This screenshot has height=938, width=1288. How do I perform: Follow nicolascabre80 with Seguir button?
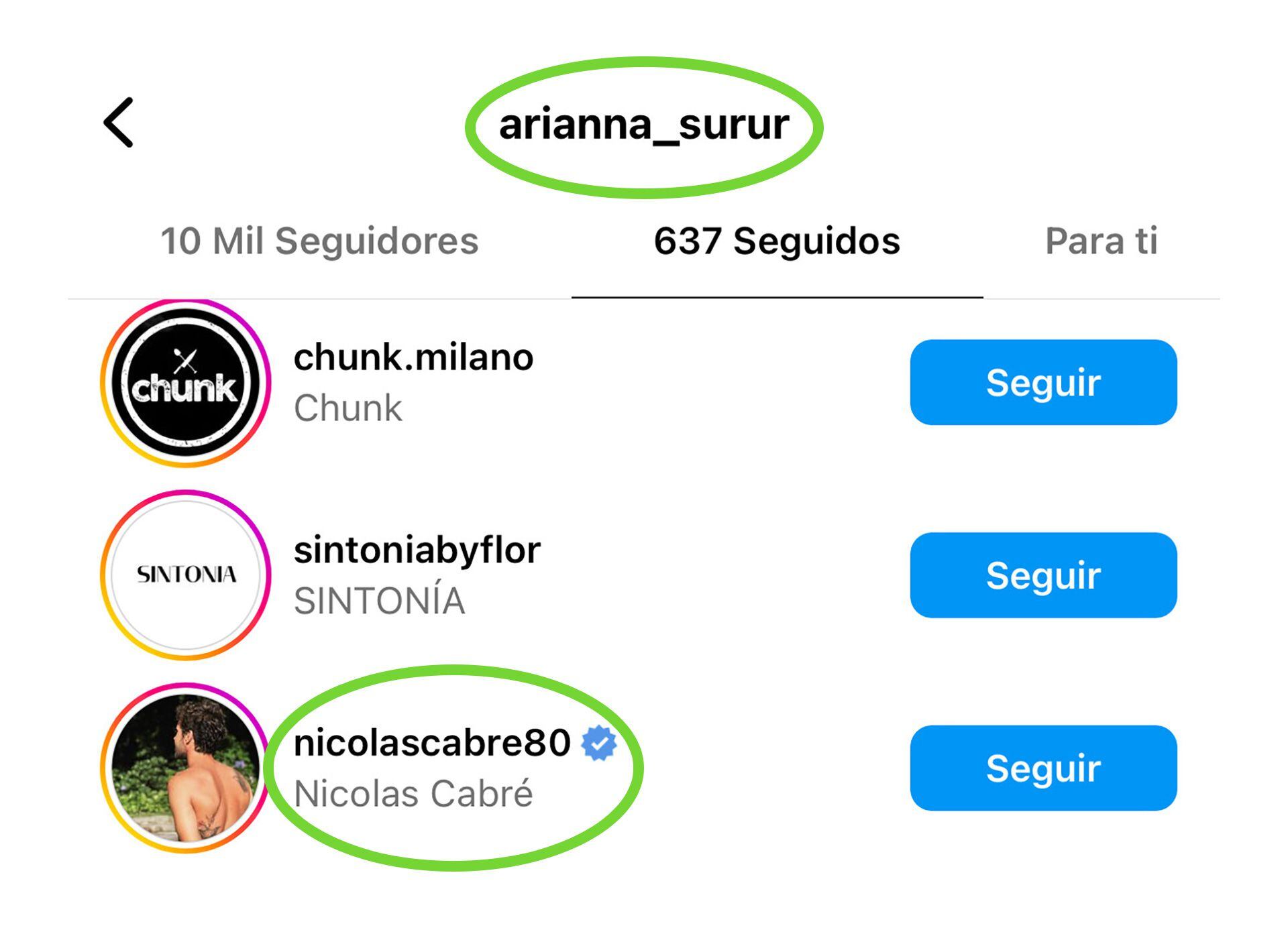click(1043, 768)
